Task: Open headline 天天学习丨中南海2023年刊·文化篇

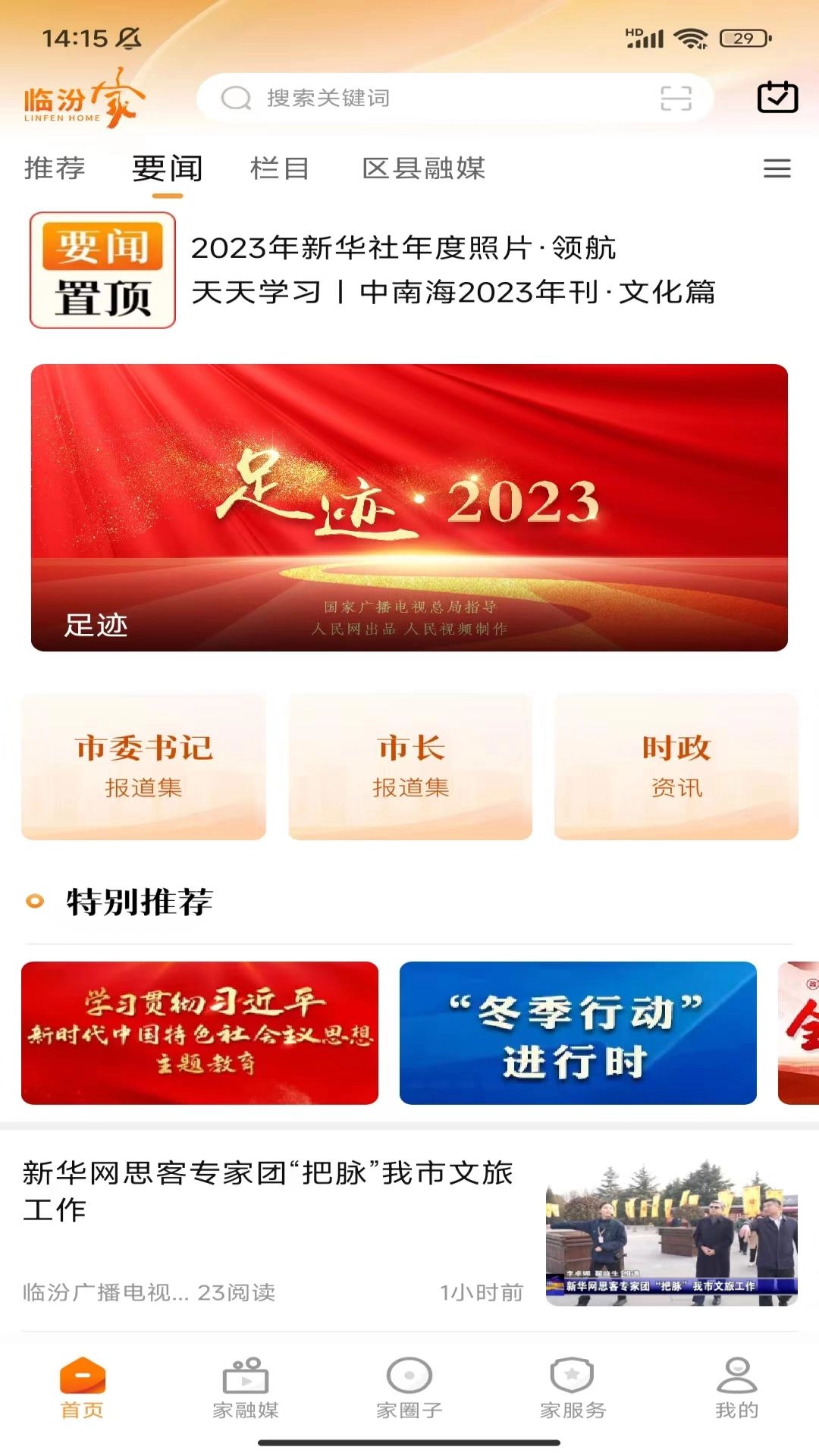Action: point(453,292)
